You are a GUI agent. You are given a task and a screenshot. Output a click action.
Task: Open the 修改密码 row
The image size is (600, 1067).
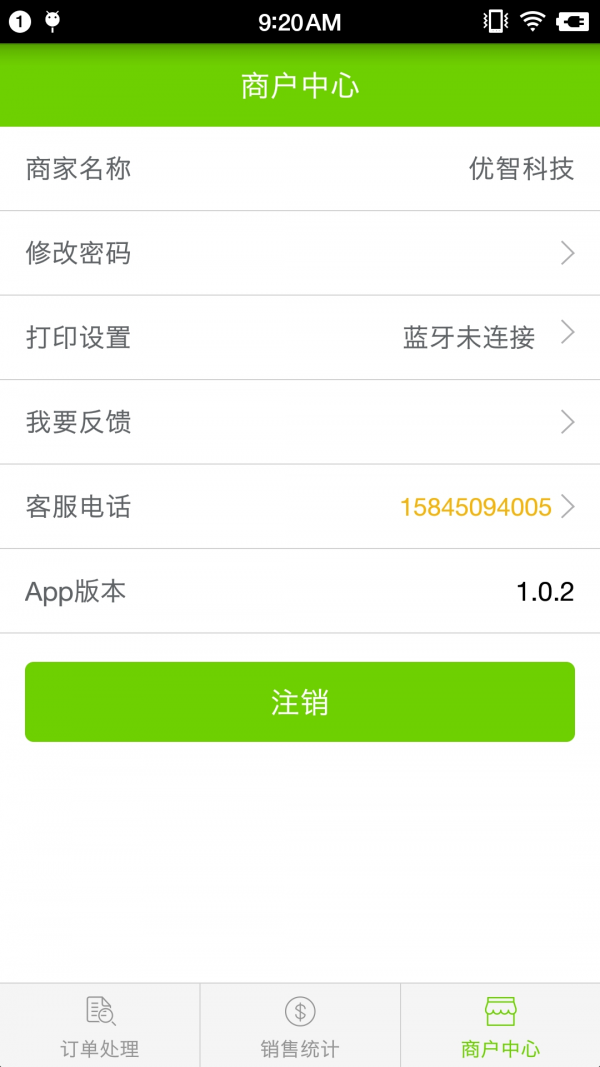click(x=300, y=253)
